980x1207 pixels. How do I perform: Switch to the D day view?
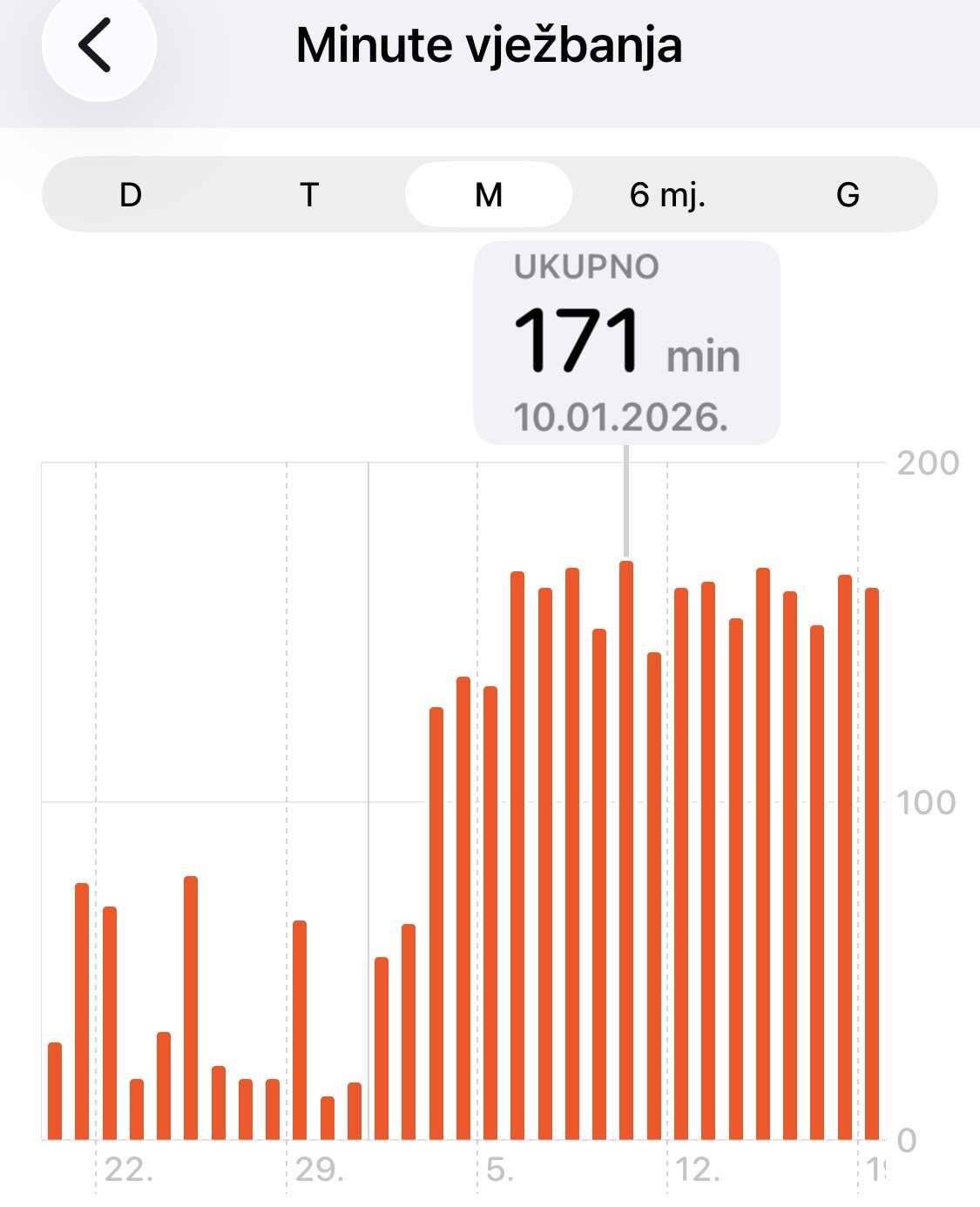[131, 195]
